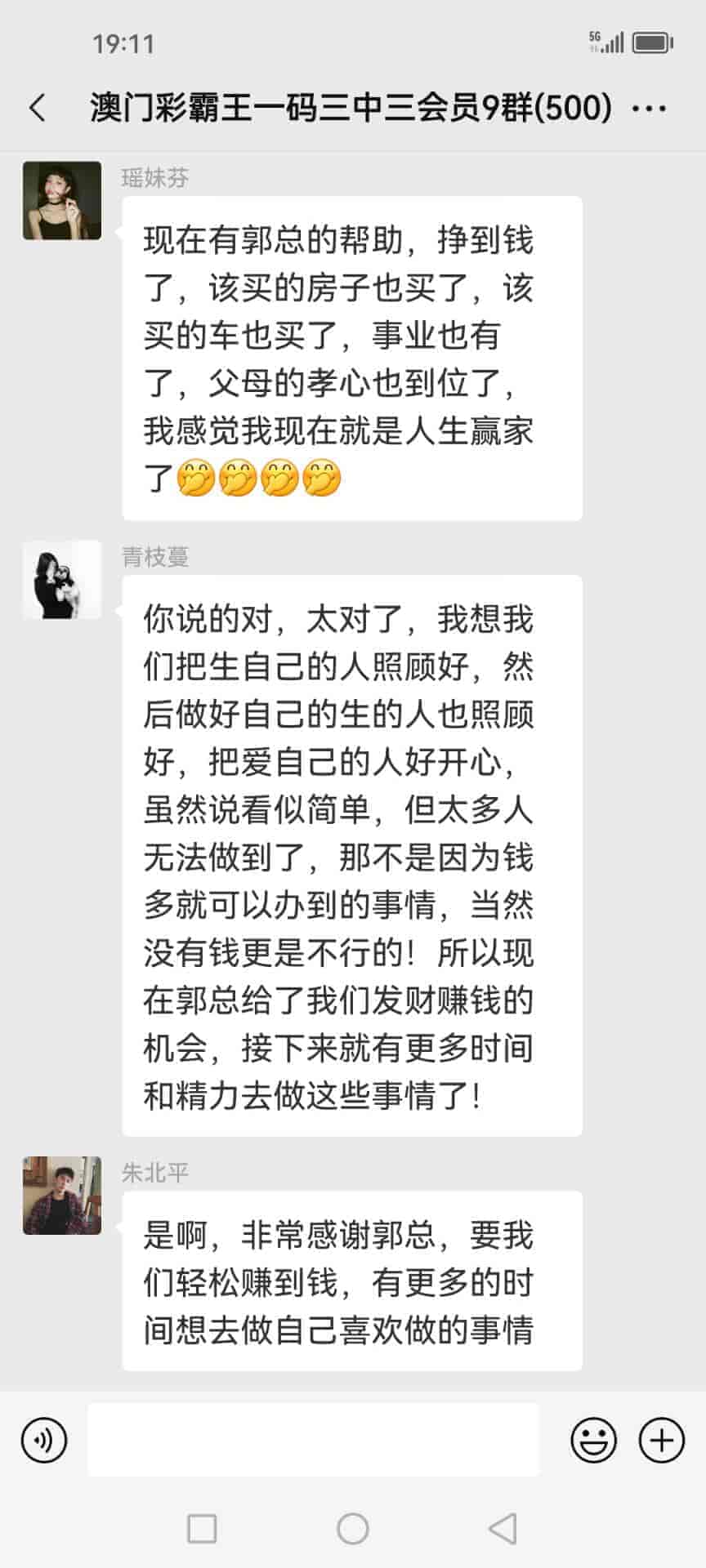Open the group chat overflow menu
This screenshot has height=1568, width=706.
(x=650, y=109)
